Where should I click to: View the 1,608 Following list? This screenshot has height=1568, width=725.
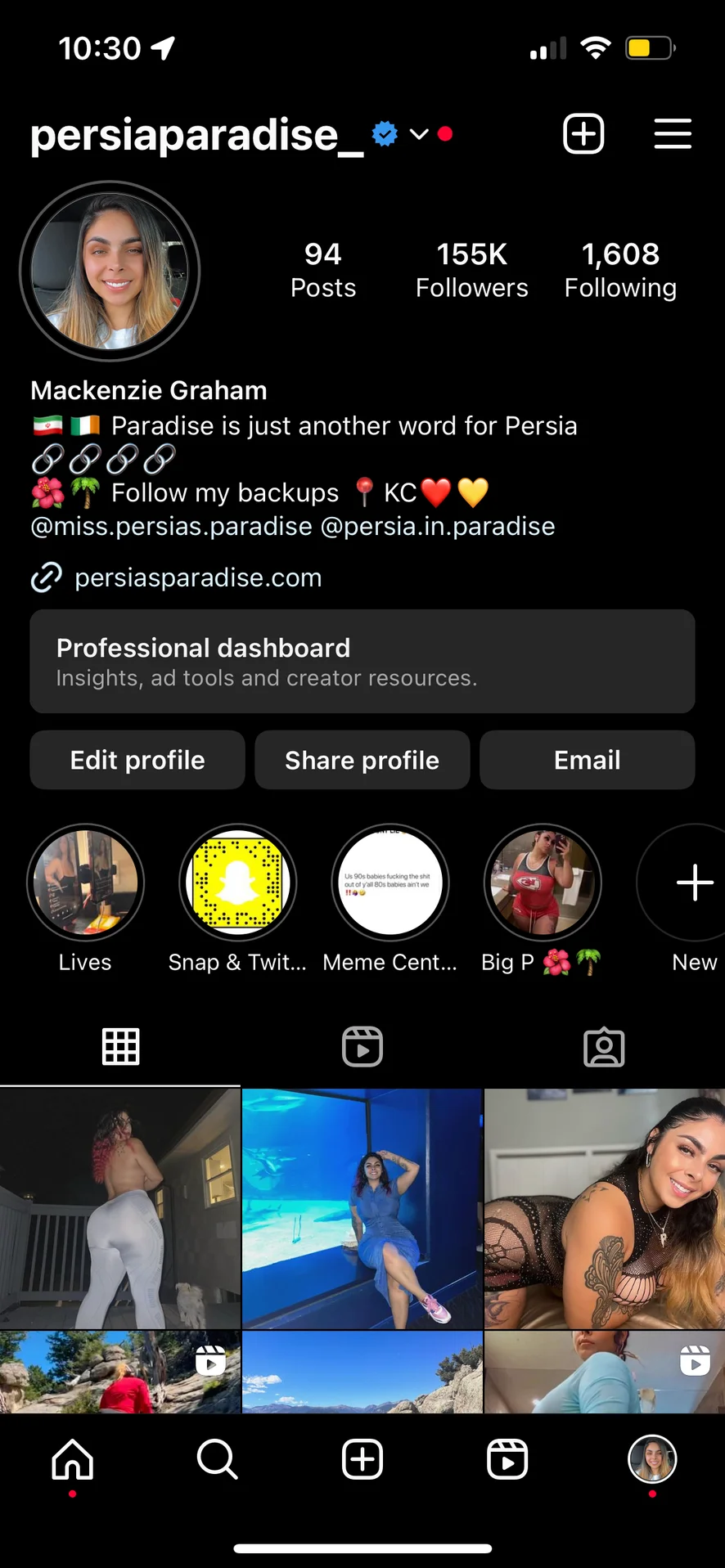click(x=620, y=270)
